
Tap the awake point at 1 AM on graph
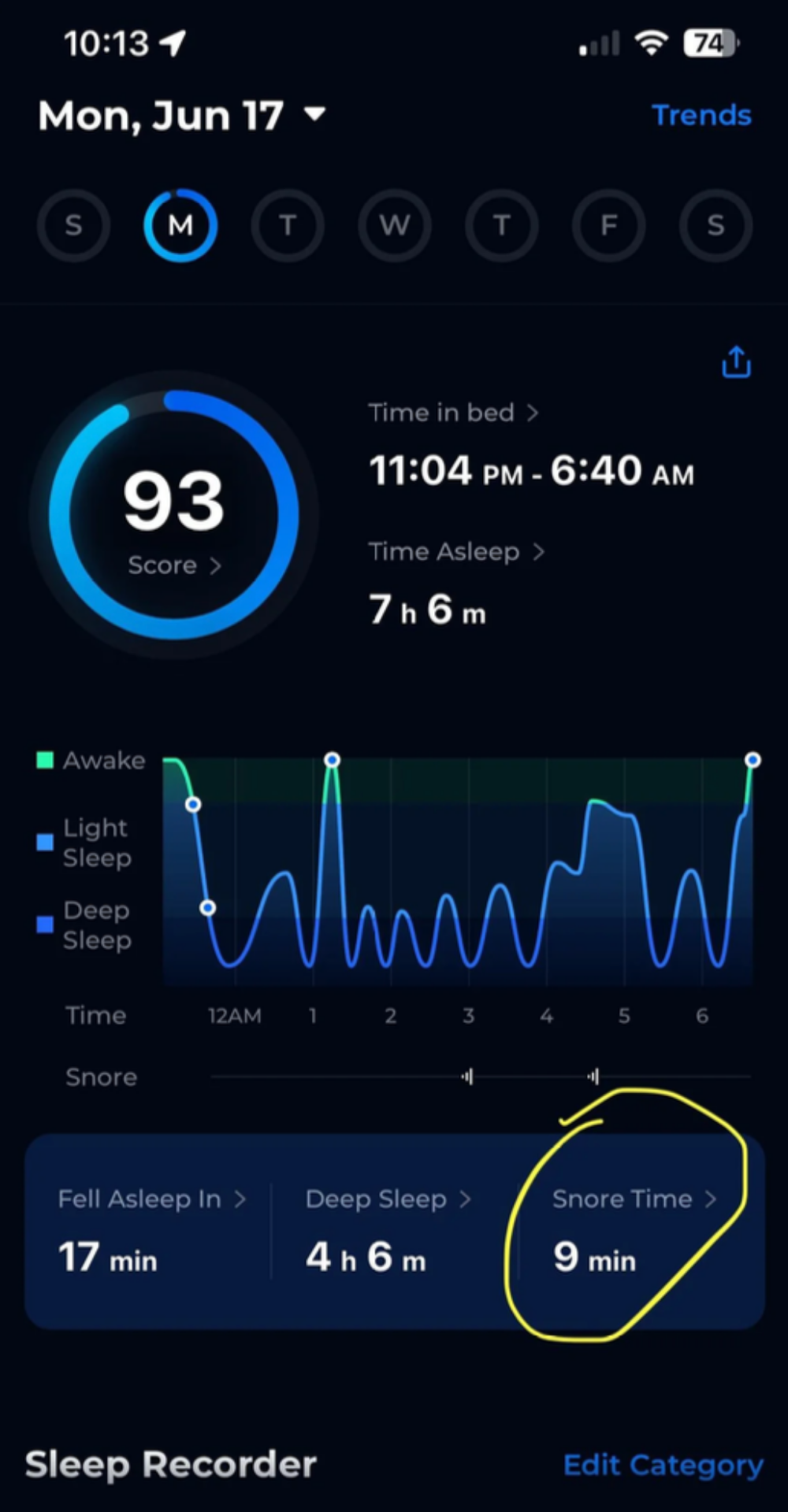click(332, 760)
